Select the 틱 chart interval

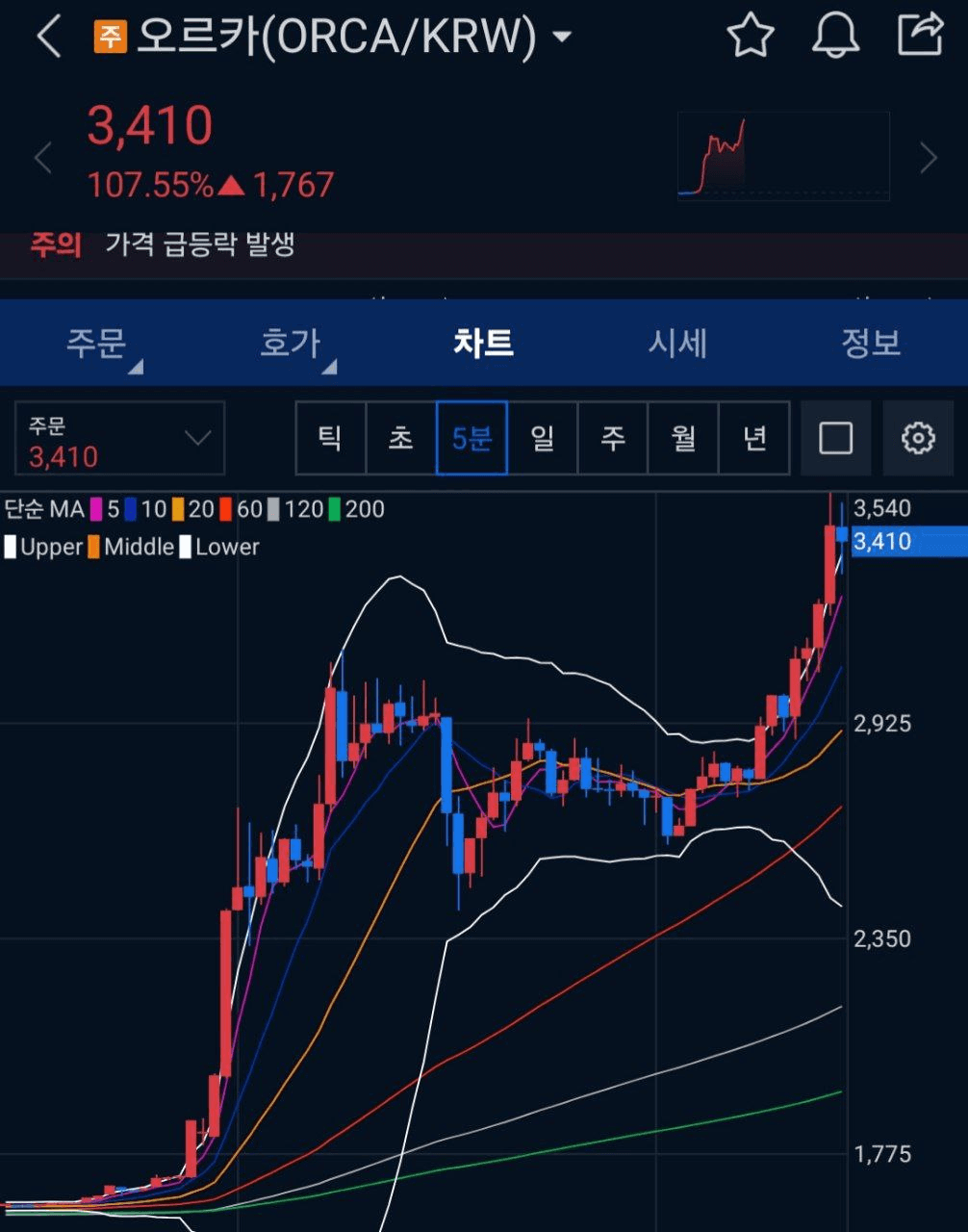330,439
